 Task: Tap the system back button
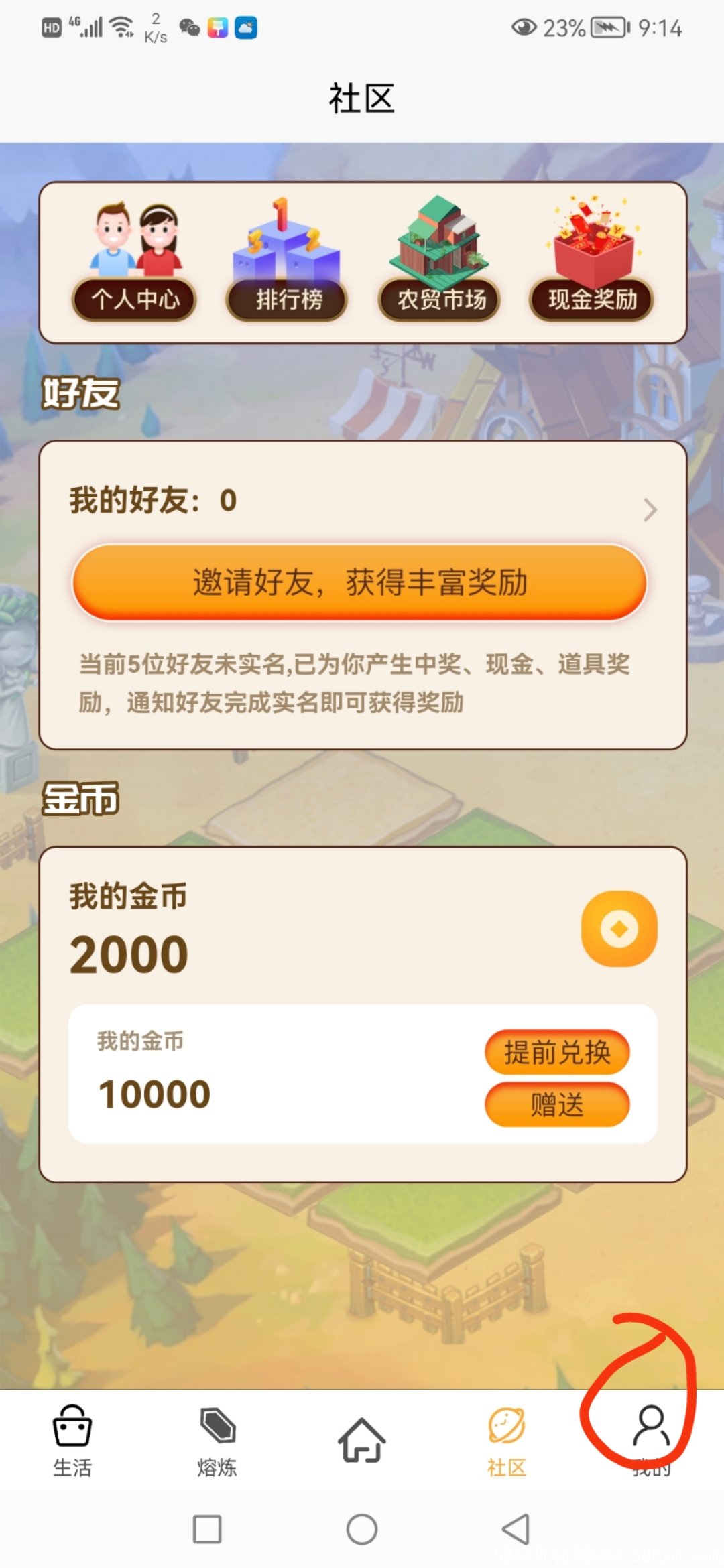[x=516, y=1529]
